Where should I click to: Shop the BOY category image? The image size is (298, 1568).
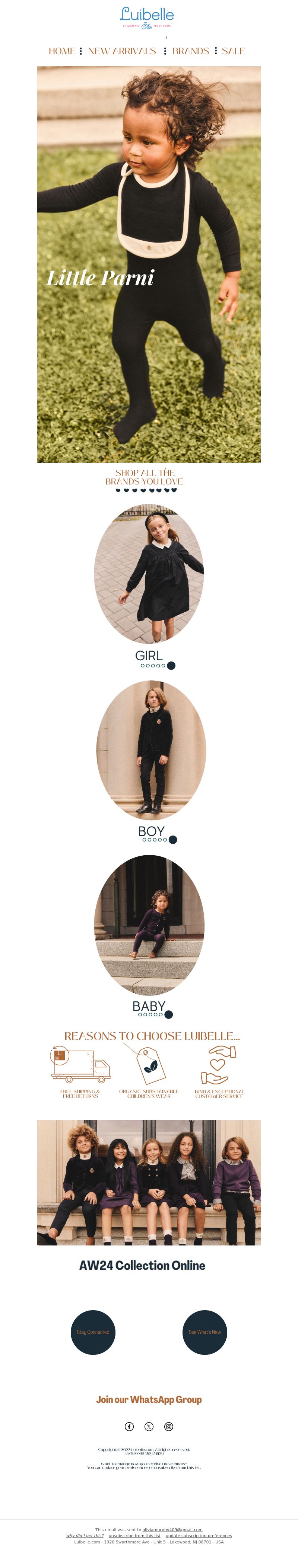[150, 750]
